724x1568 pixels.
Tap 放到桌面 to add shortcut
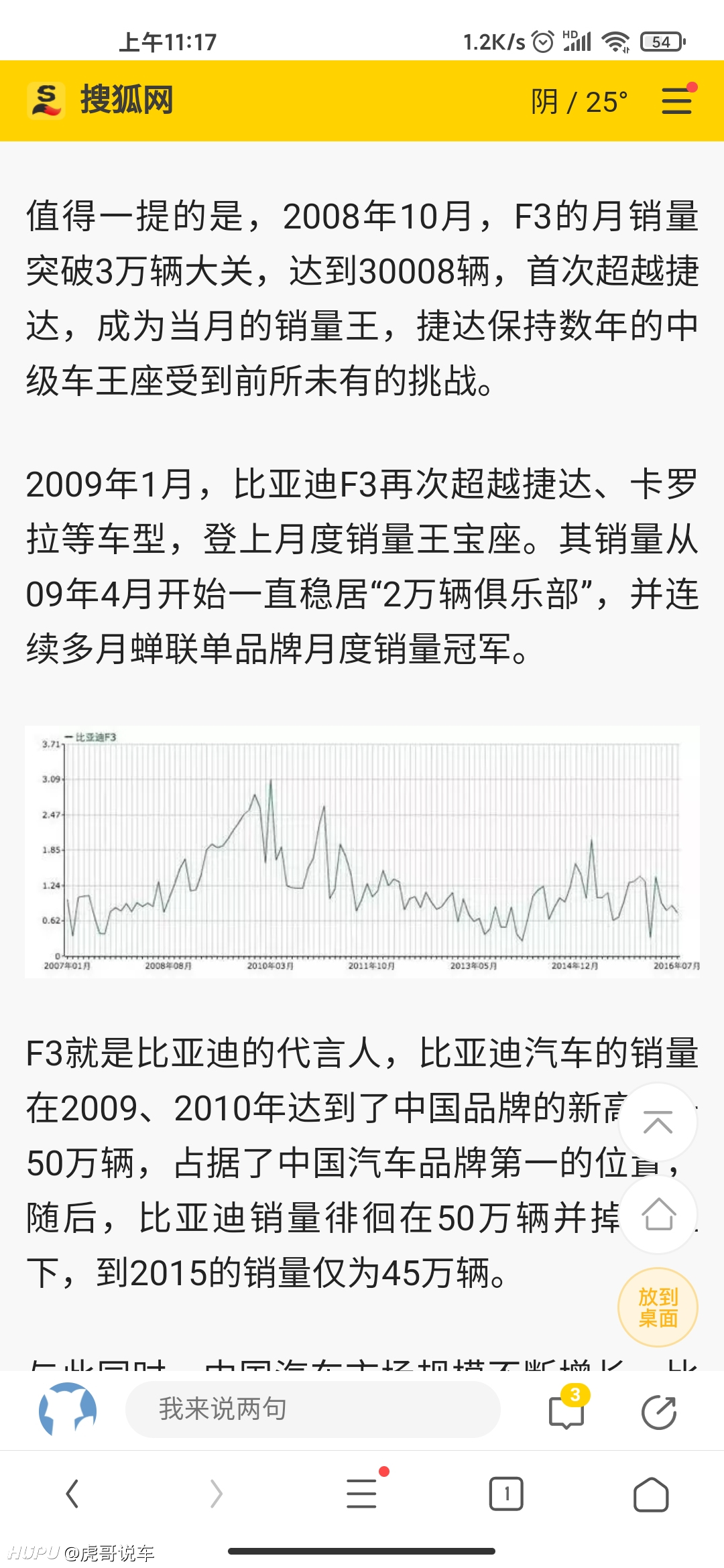point(658,1307)
